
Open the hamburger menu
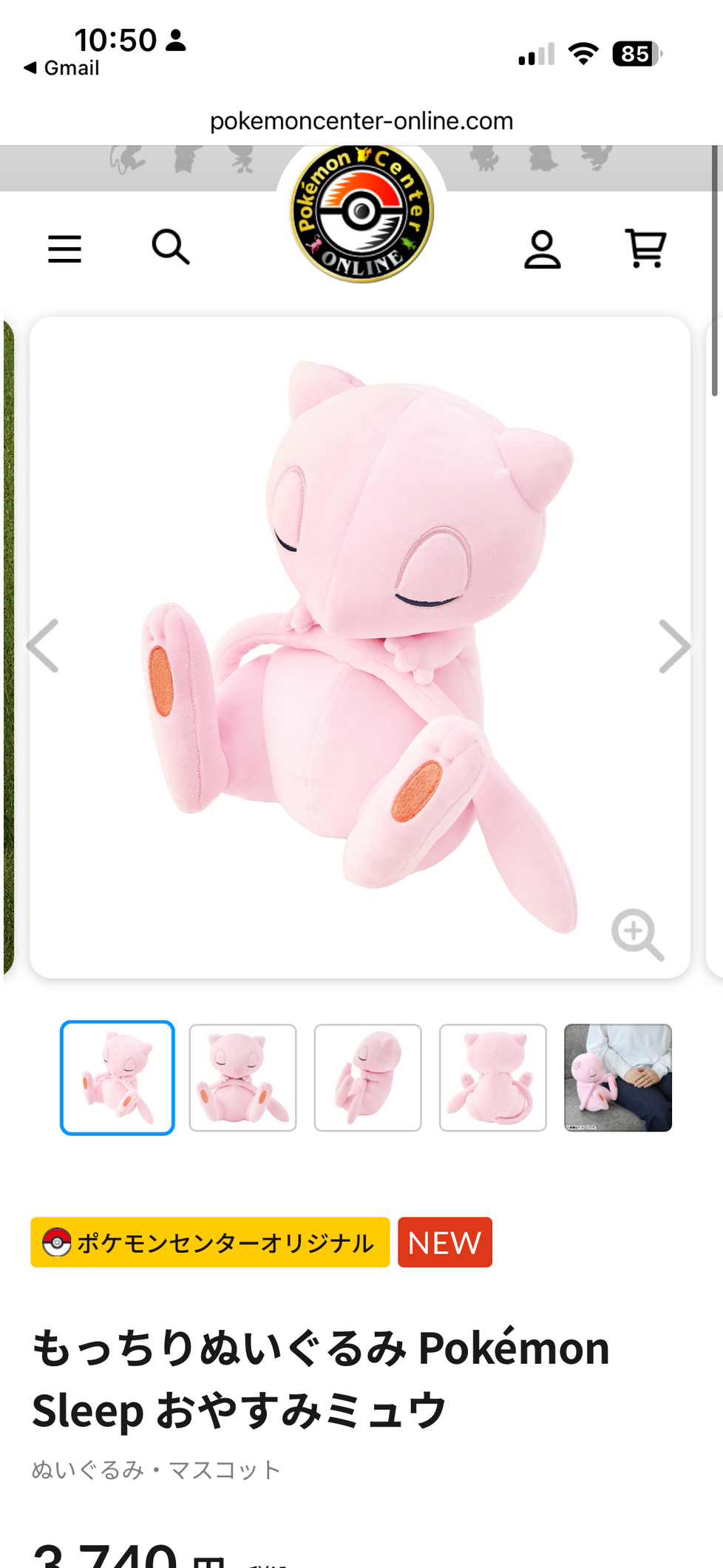coord(64,249)
